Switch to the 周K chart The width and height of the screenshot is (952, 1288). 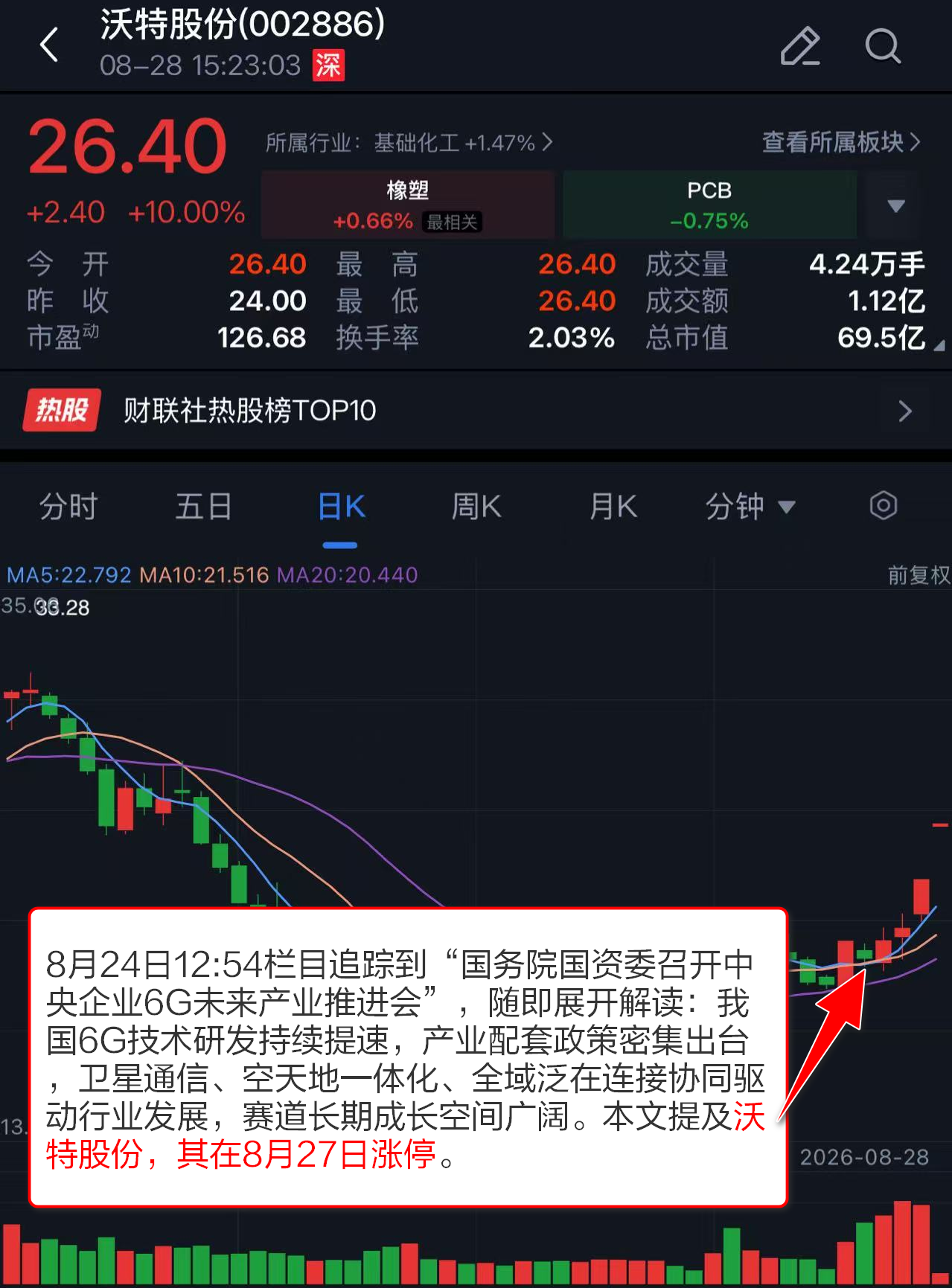tap(476, 507)
